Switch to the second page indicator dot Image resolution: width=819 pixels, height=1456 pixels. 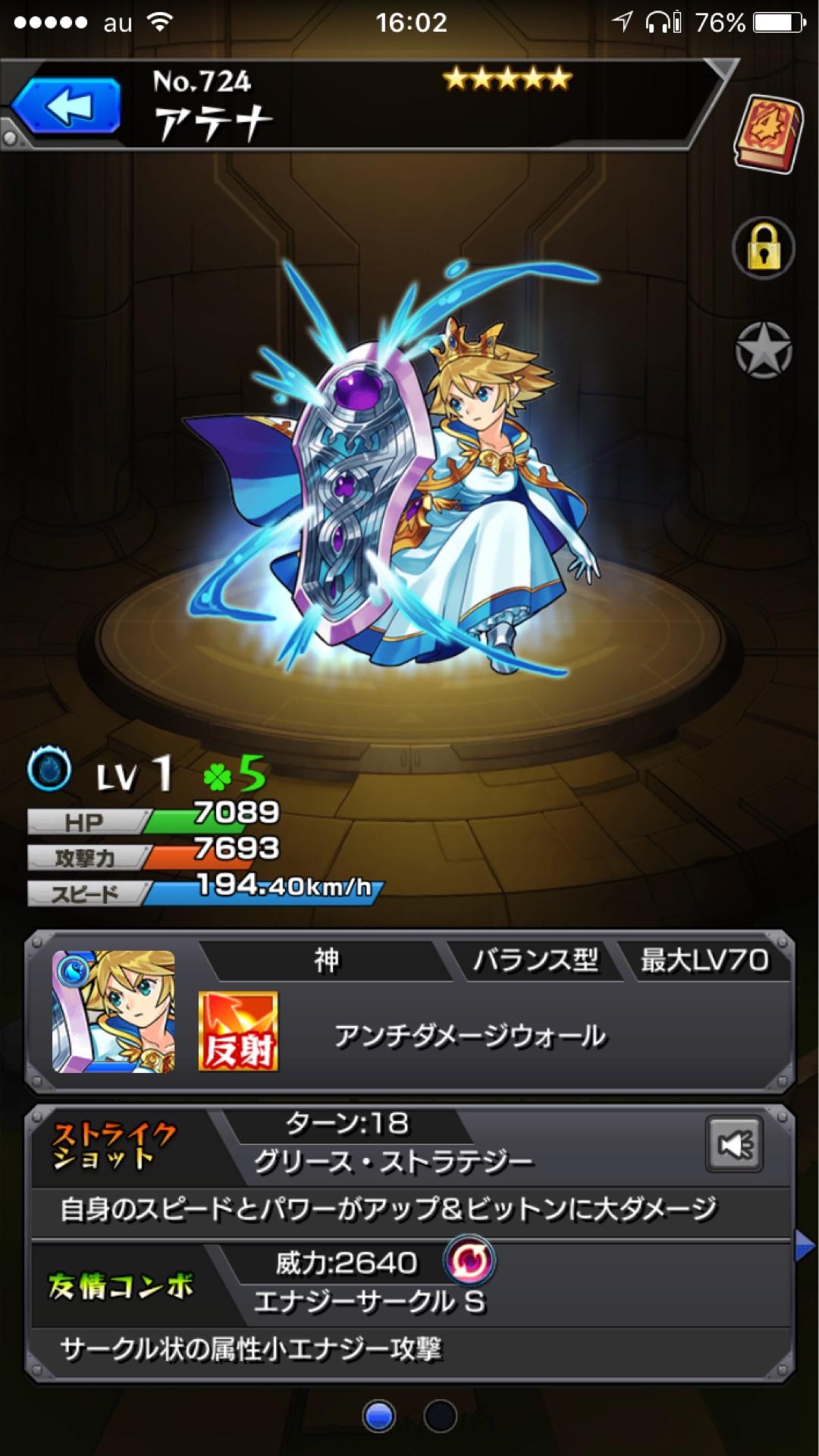click(440, 1416)
